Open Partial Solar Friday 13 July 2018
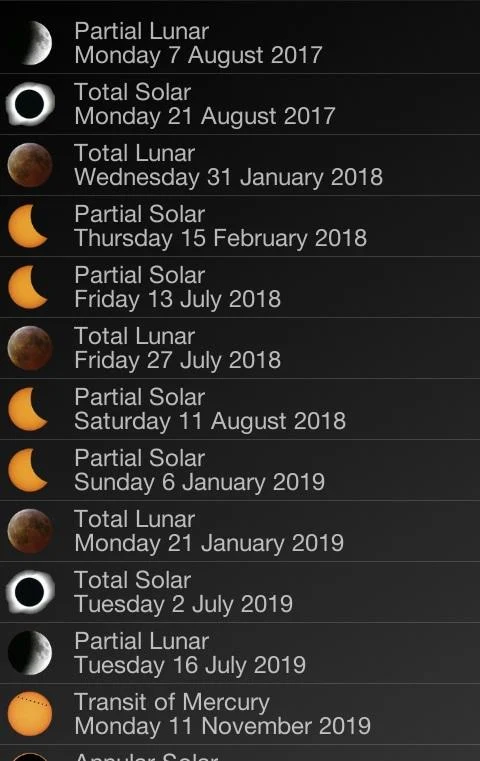Viewport: 480px width, 761px height. [x=240, y=287]
